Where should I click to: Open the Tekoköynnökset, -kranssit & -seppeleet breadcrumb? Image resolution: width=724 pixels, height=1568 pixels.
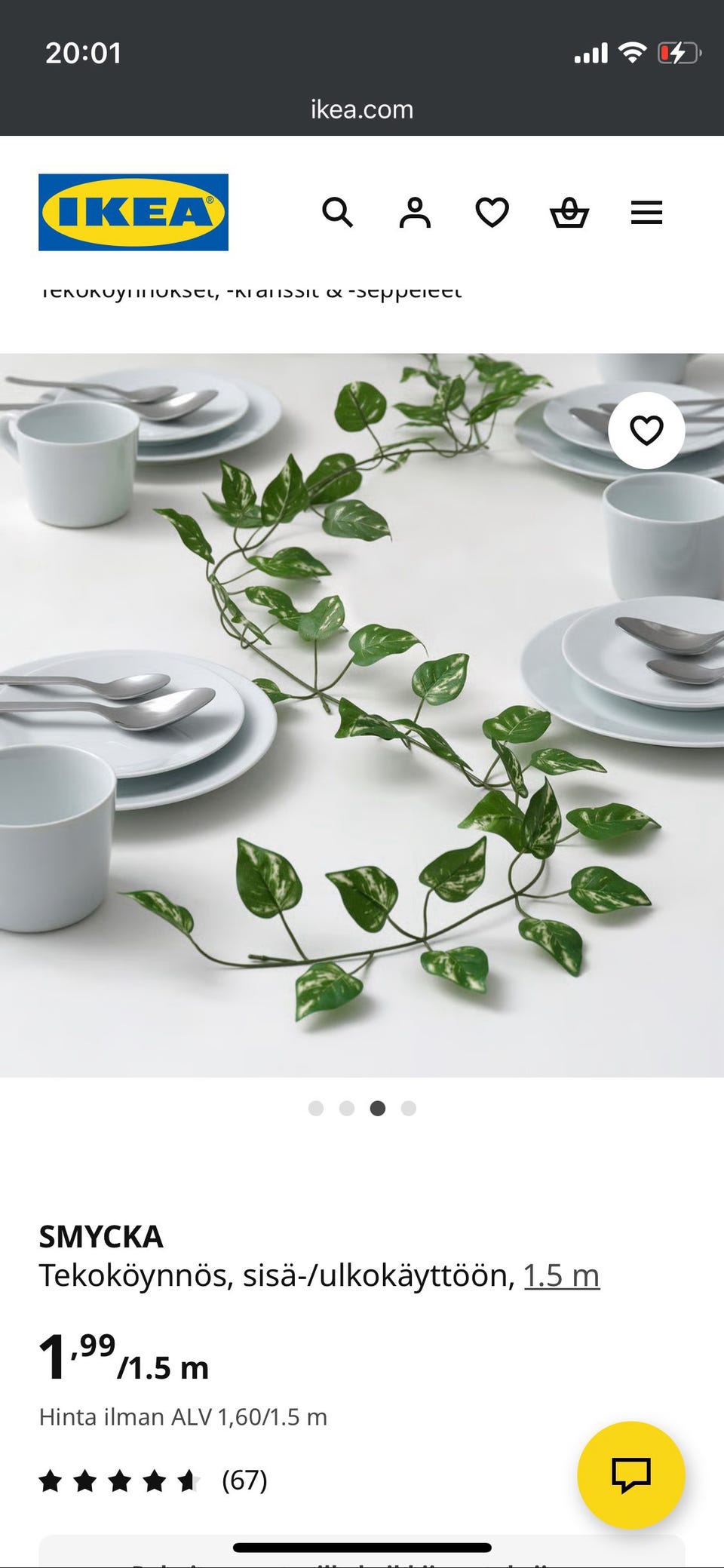click(x=250, y=293)
